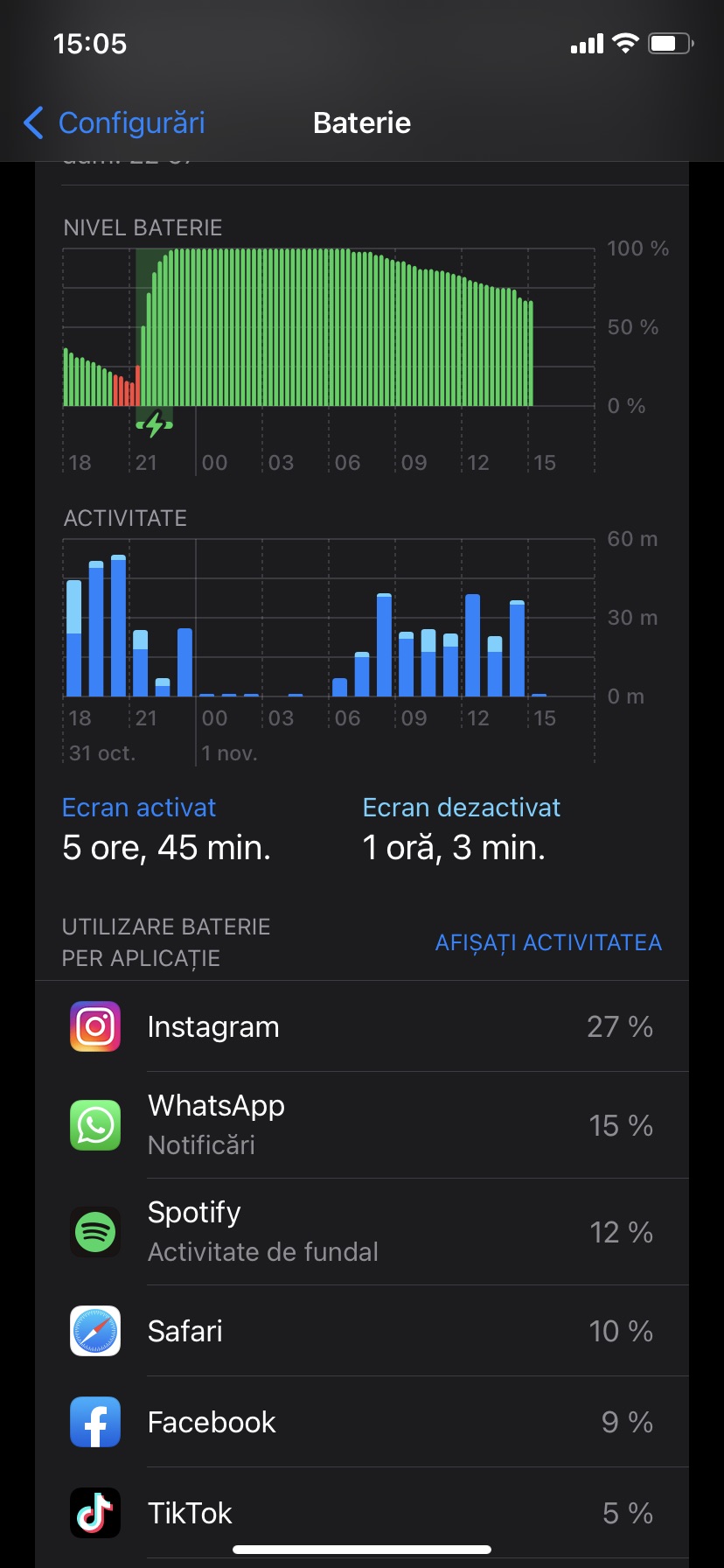
Task: Tap the TikTok usage row
Action: point(362,1513)
